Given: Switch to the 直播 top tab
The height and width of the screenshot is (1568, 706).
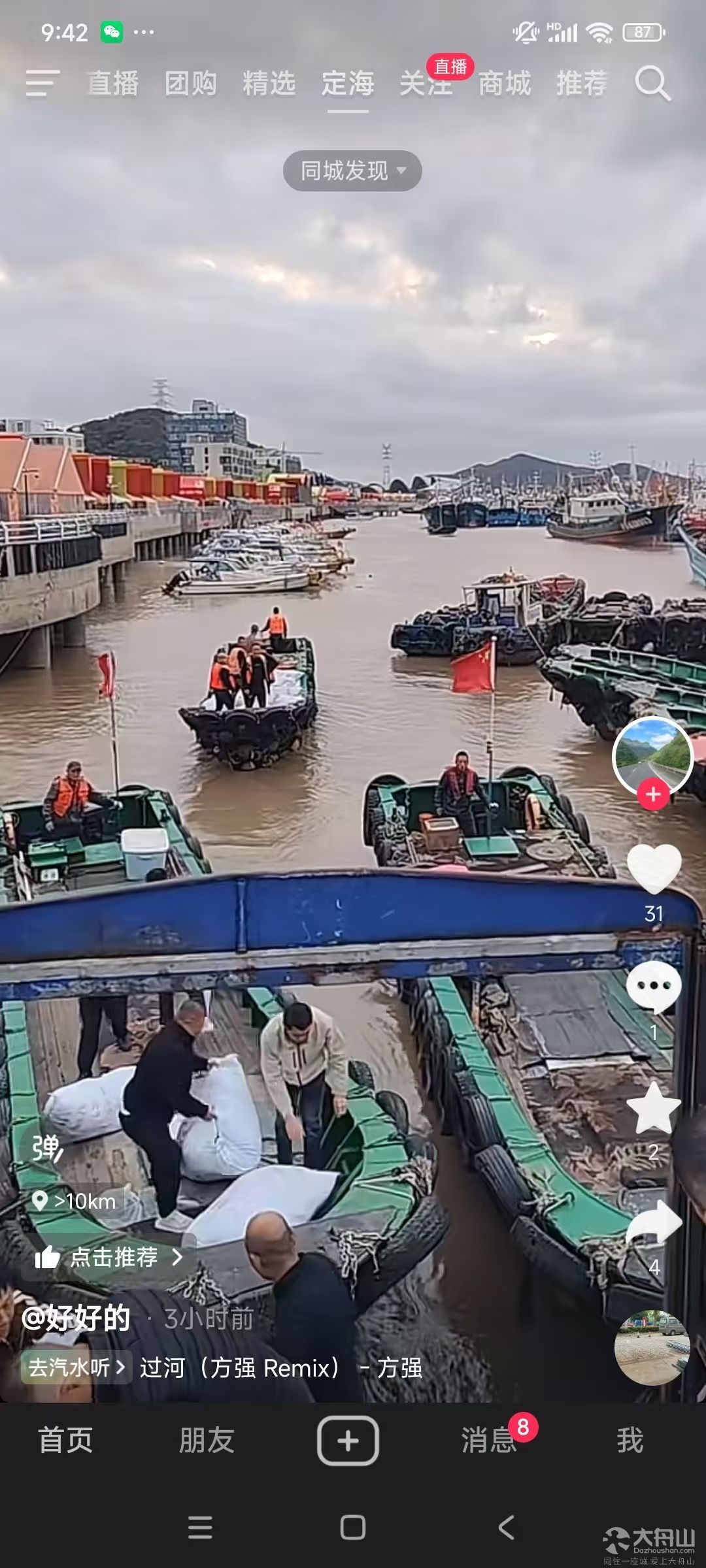Looking at the screenshot, I should pos(113,84).
